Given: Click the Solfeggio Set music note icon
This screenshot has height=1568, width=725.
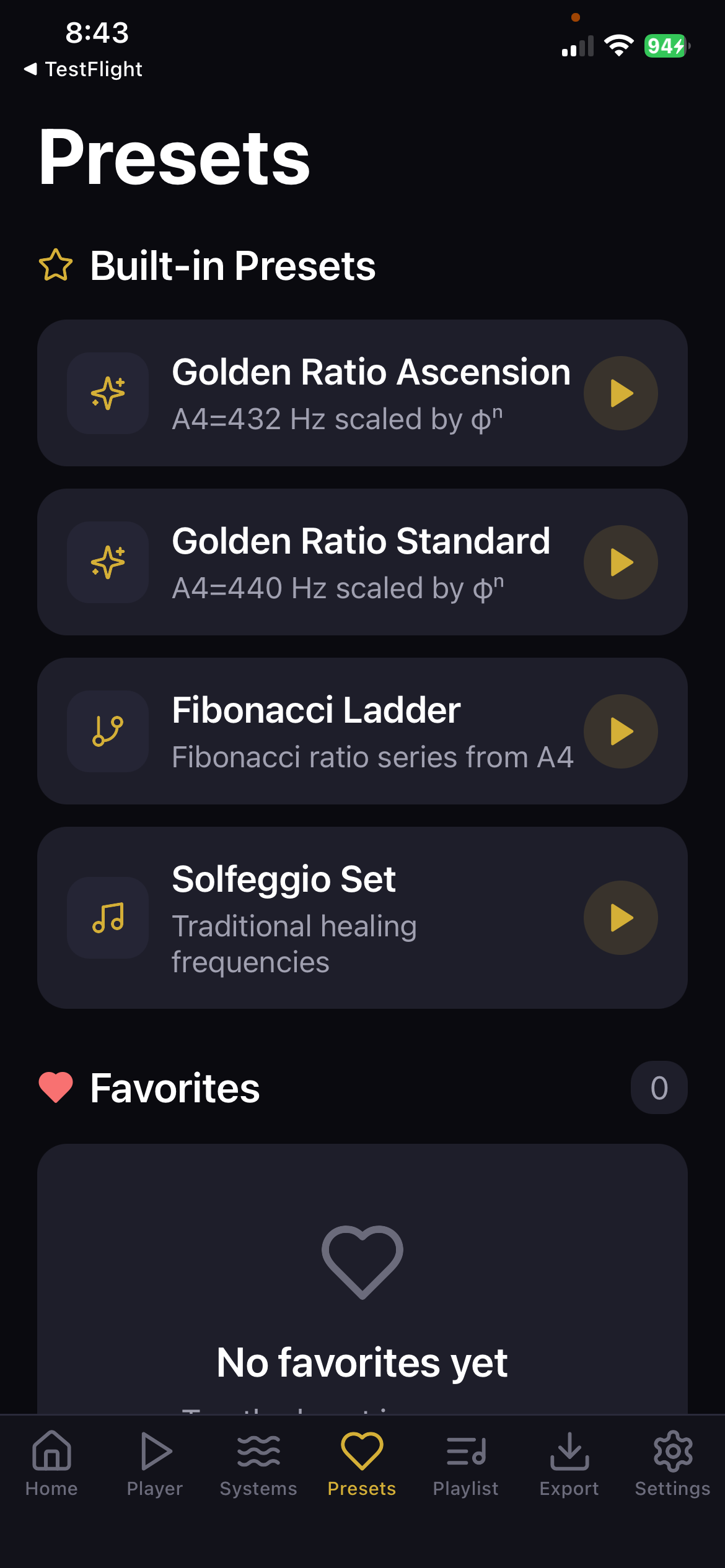Looking at the screenshot, I should [x=107, y=918].
